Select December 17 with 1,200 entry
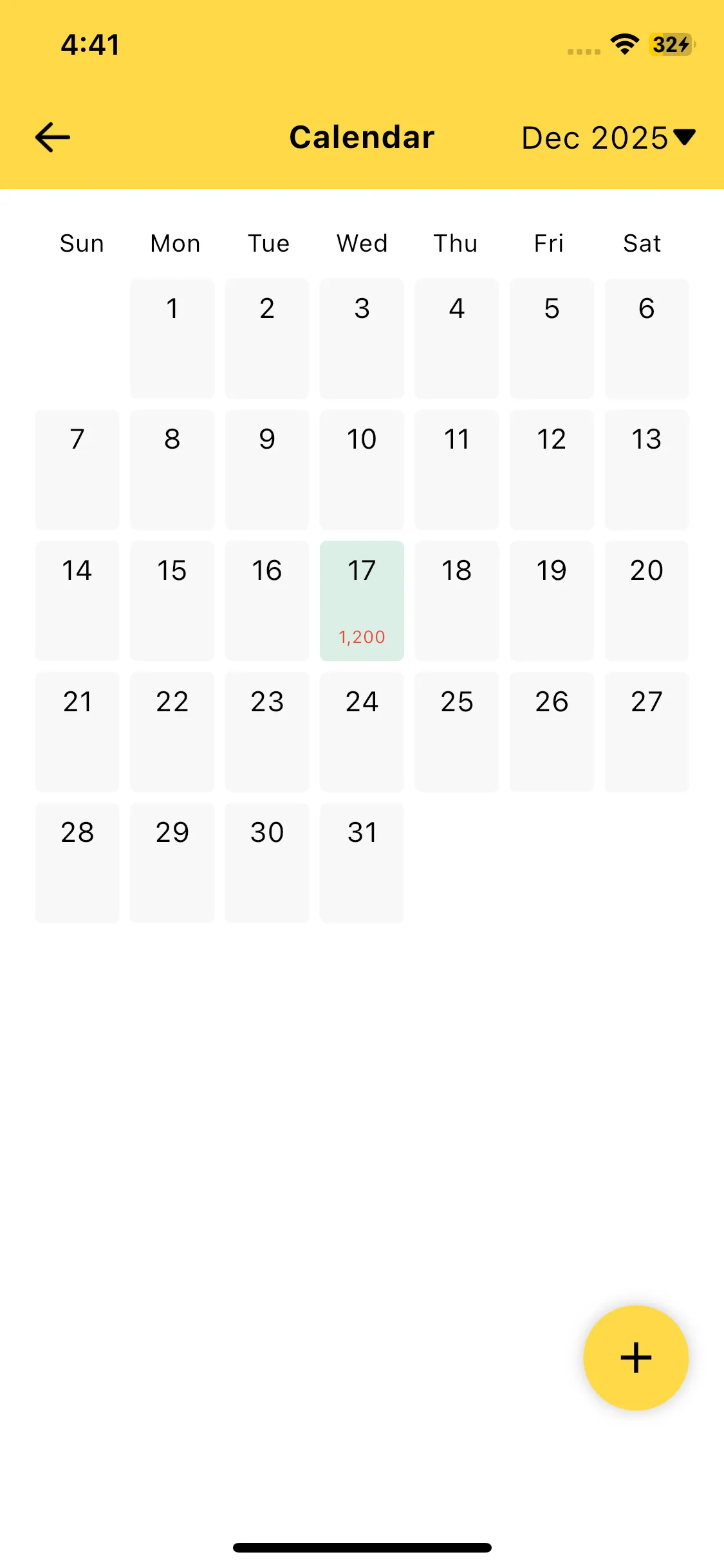This screenshot has width=724, height=1568. tap(362, 601)
